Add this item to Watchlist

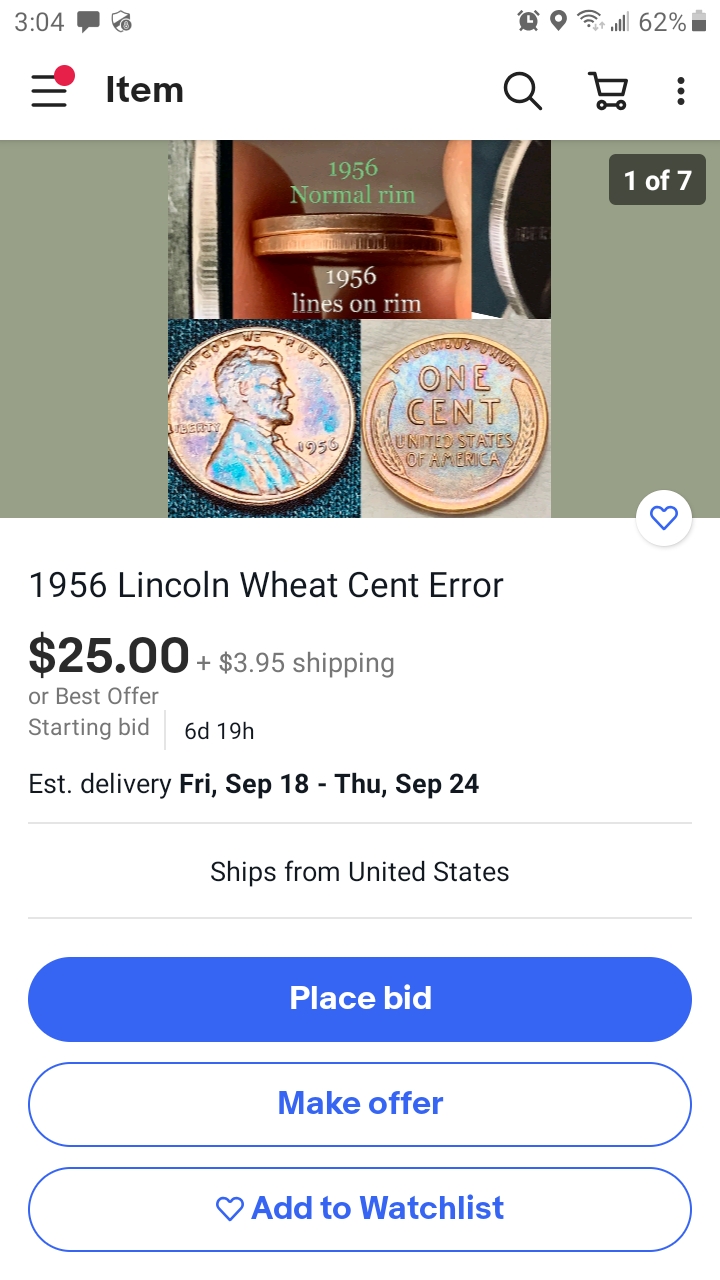tap(360, 1208)
